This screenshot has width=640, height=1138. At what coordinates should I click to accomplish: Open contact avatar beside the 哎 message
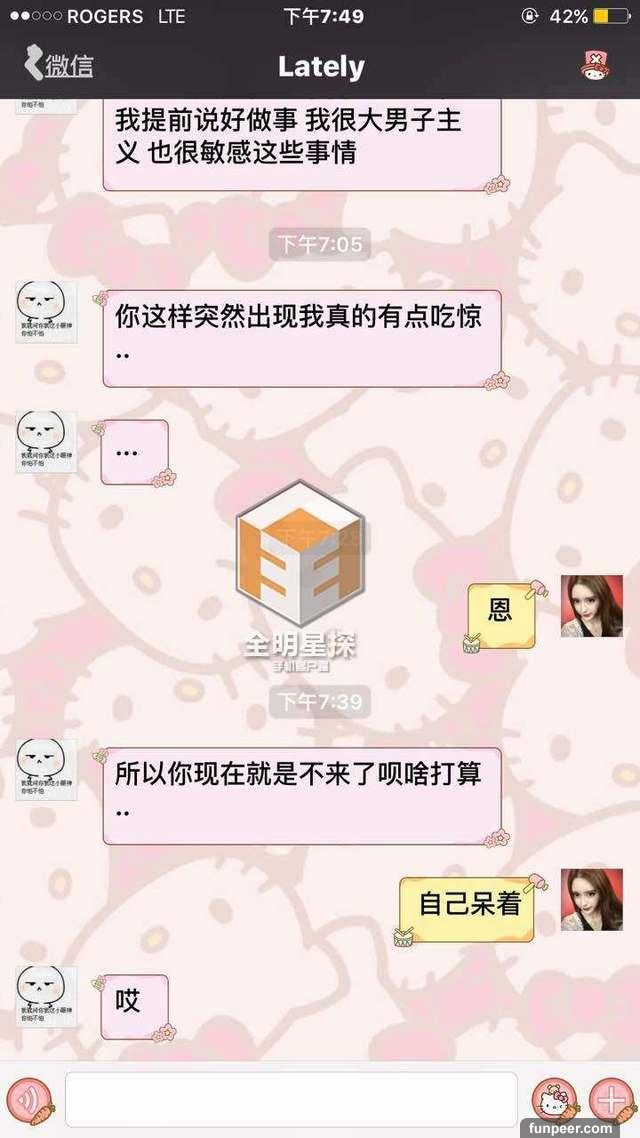[x=46, y=996]
